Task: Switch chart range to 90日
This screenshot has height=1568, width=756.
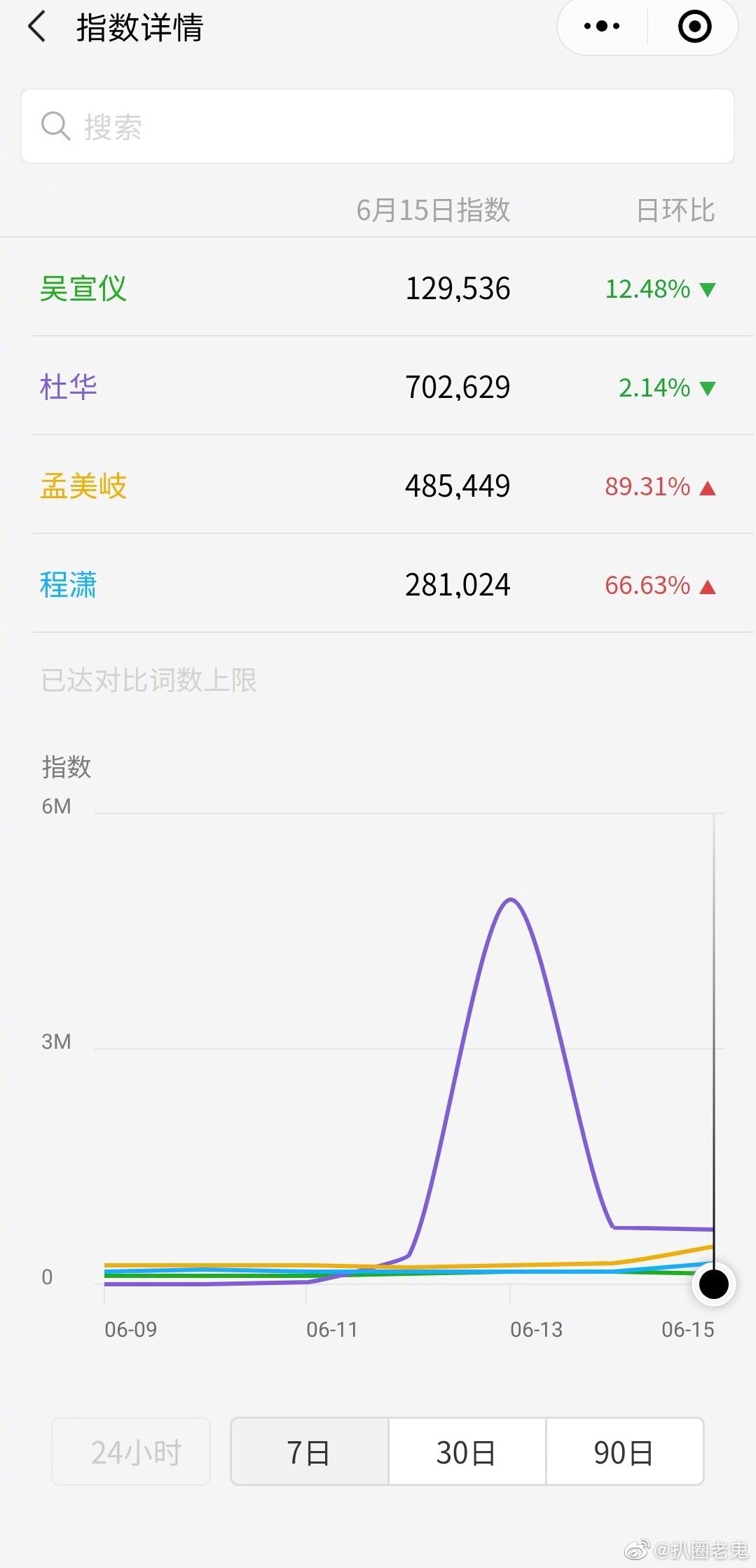Action: tap(624, 1452)
